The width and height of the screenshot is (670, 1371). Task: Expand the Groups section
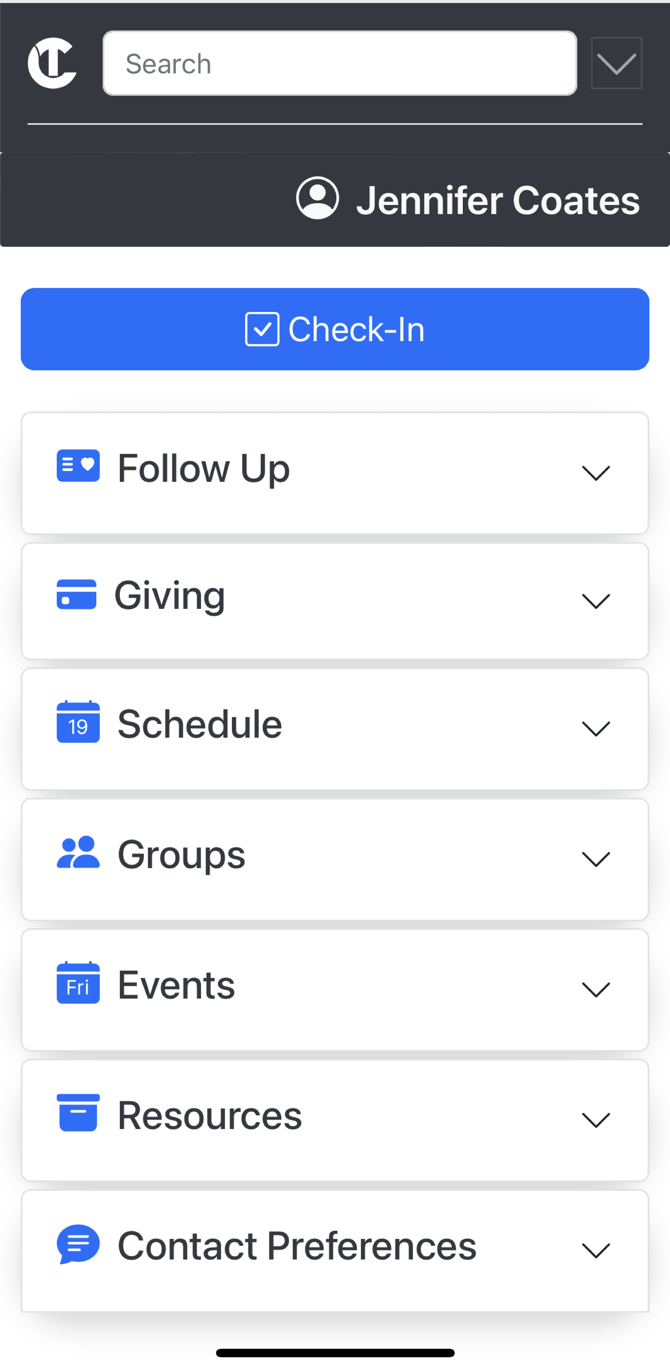tap(335, 857)
